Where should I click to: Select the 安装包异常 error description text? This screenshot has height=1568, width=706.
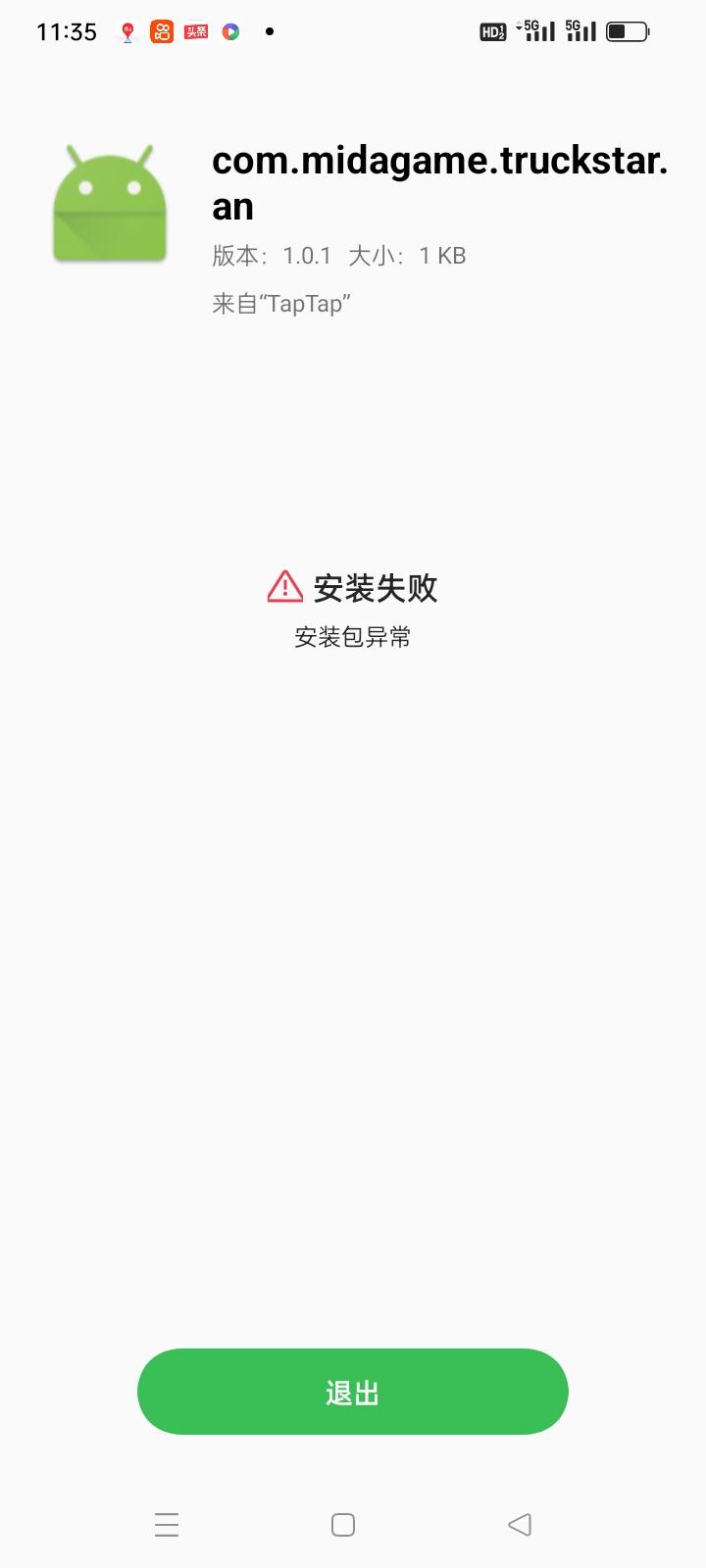click(x=353, y=636)
